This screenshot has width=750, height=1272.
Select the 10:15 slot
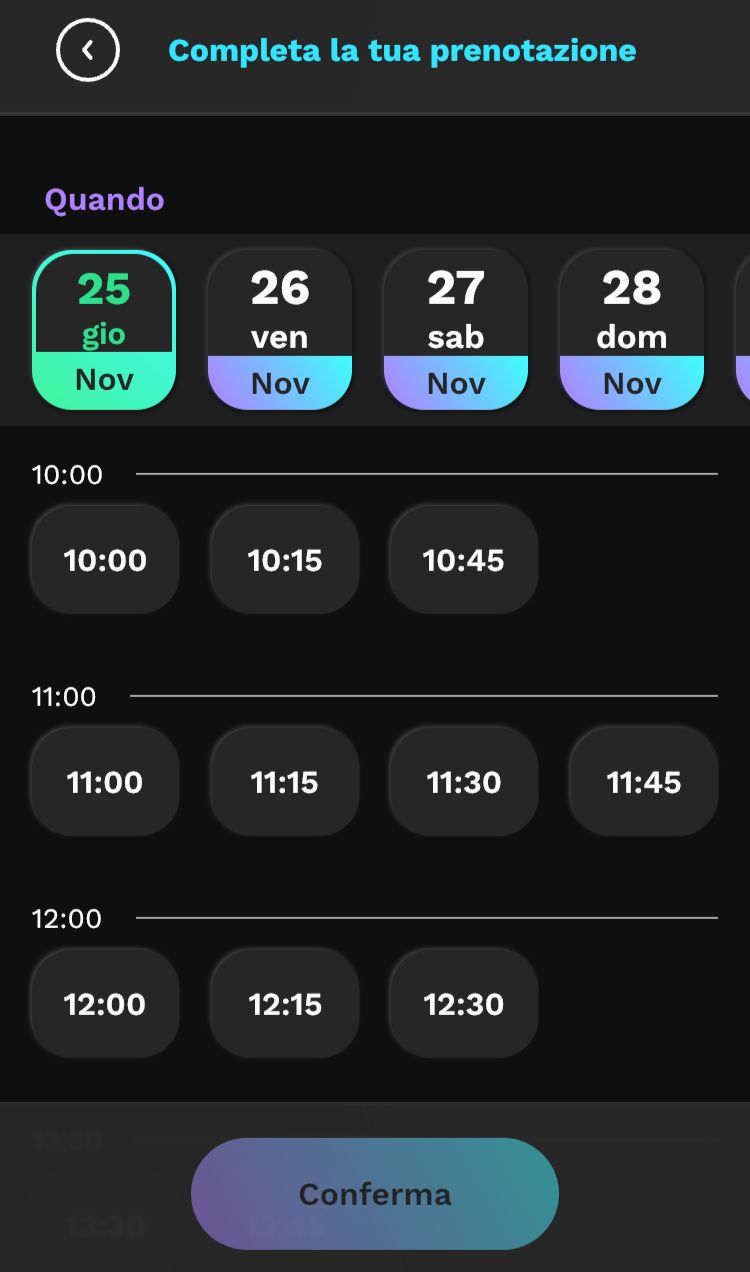[285, 559]
